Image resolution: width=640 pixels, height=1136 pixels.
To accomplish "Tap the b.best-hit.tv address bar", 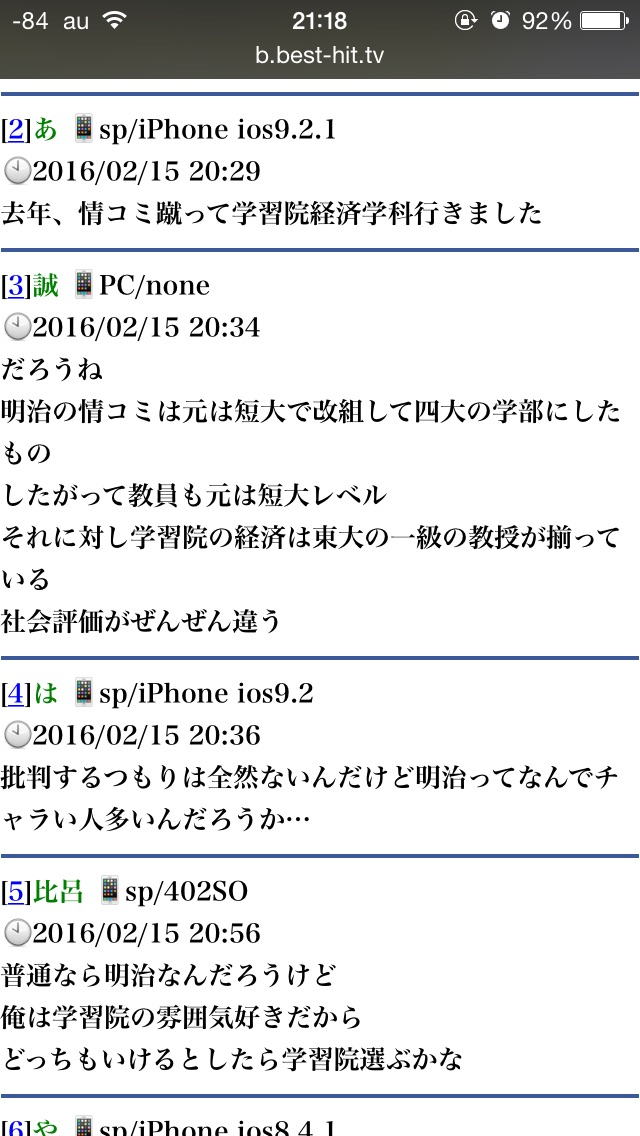I will (x=320, y=55).
